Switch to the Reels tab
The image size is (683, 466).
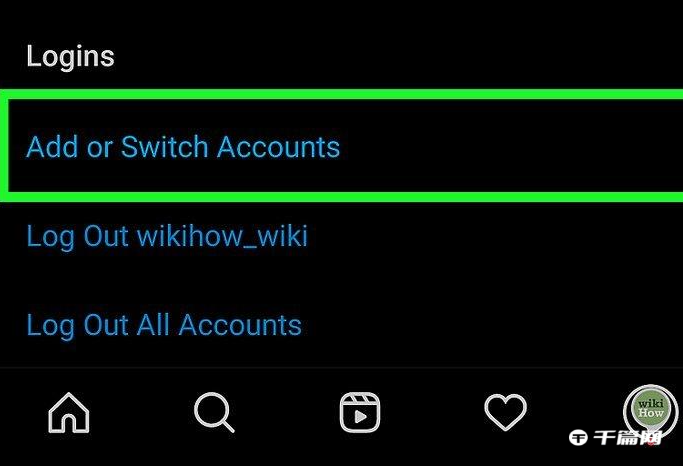pos(360,412)
